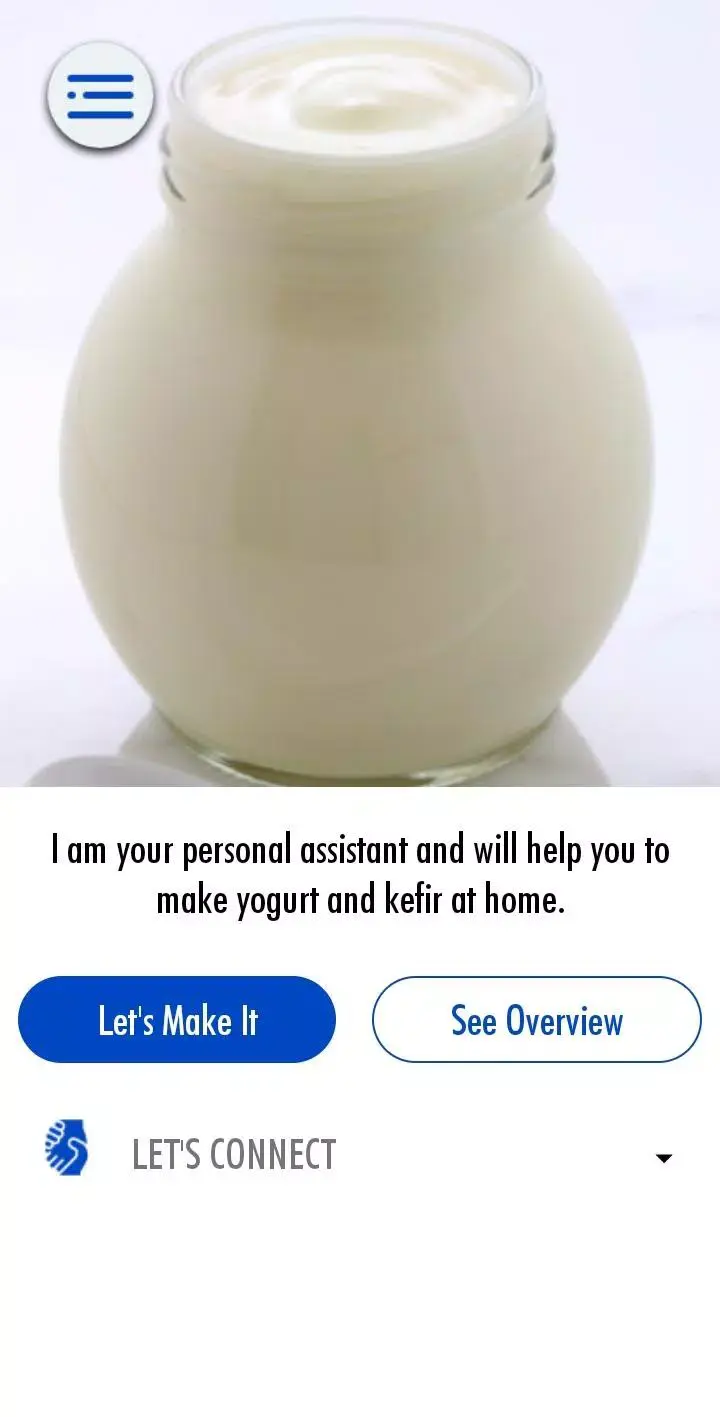The width and height of the screenshot is (720, 1417).
Task: Tap the assistant introduction text
Action: click(360, 873)
